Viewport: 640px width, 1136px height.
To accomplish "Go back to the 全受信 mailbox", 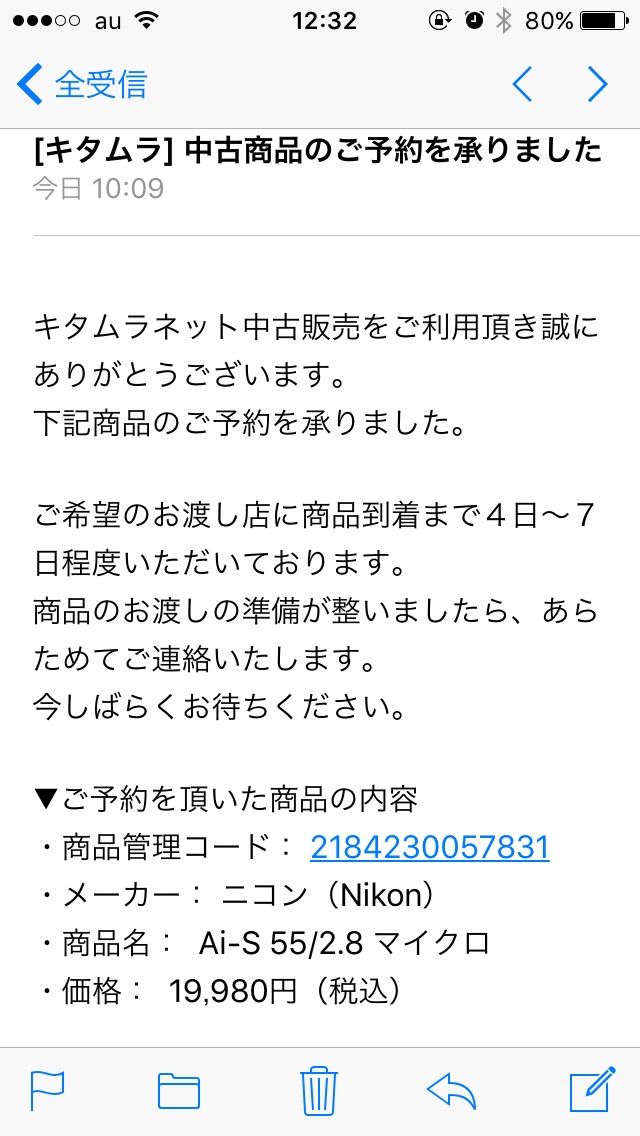I will tap(82, 85).
